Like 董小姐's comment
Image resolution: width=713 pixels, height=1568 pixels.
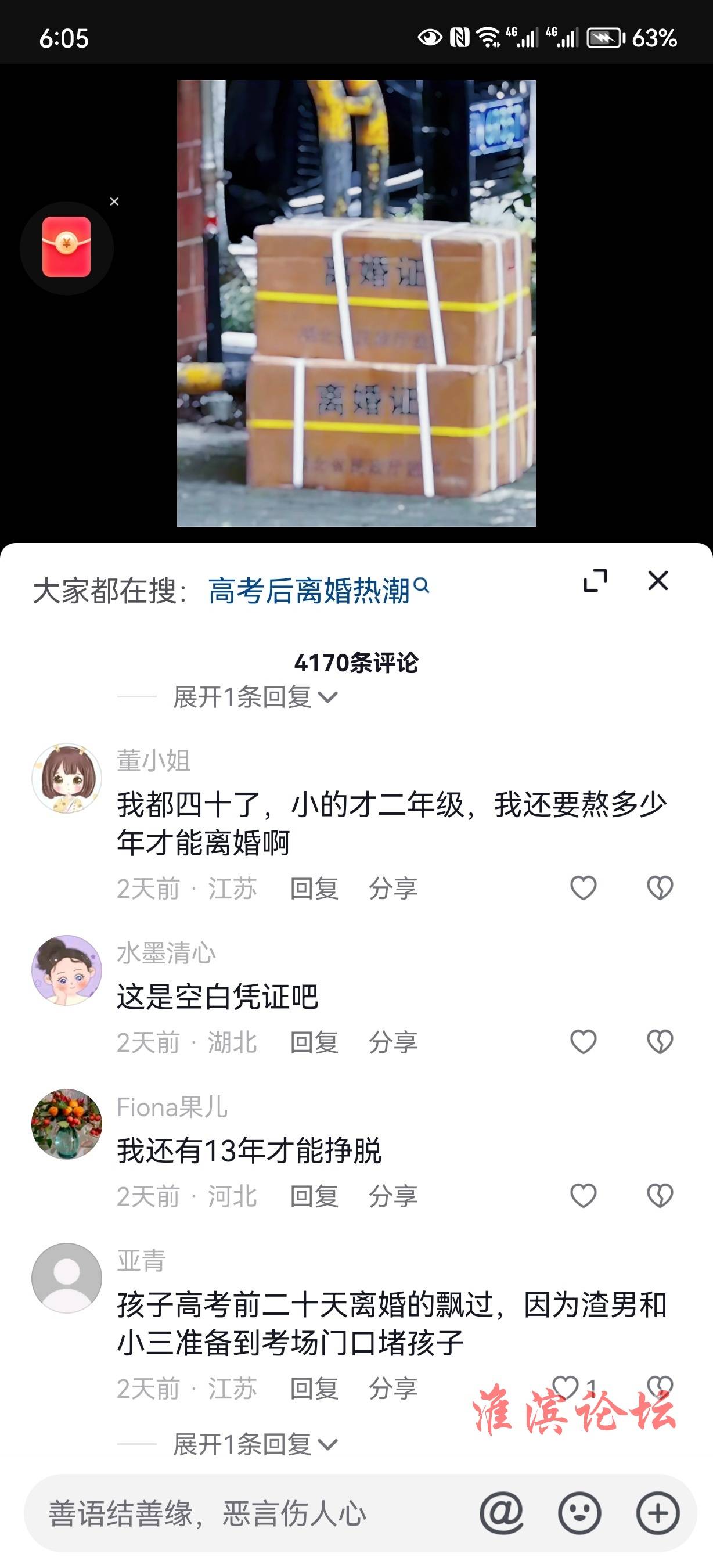click(583, 888)
